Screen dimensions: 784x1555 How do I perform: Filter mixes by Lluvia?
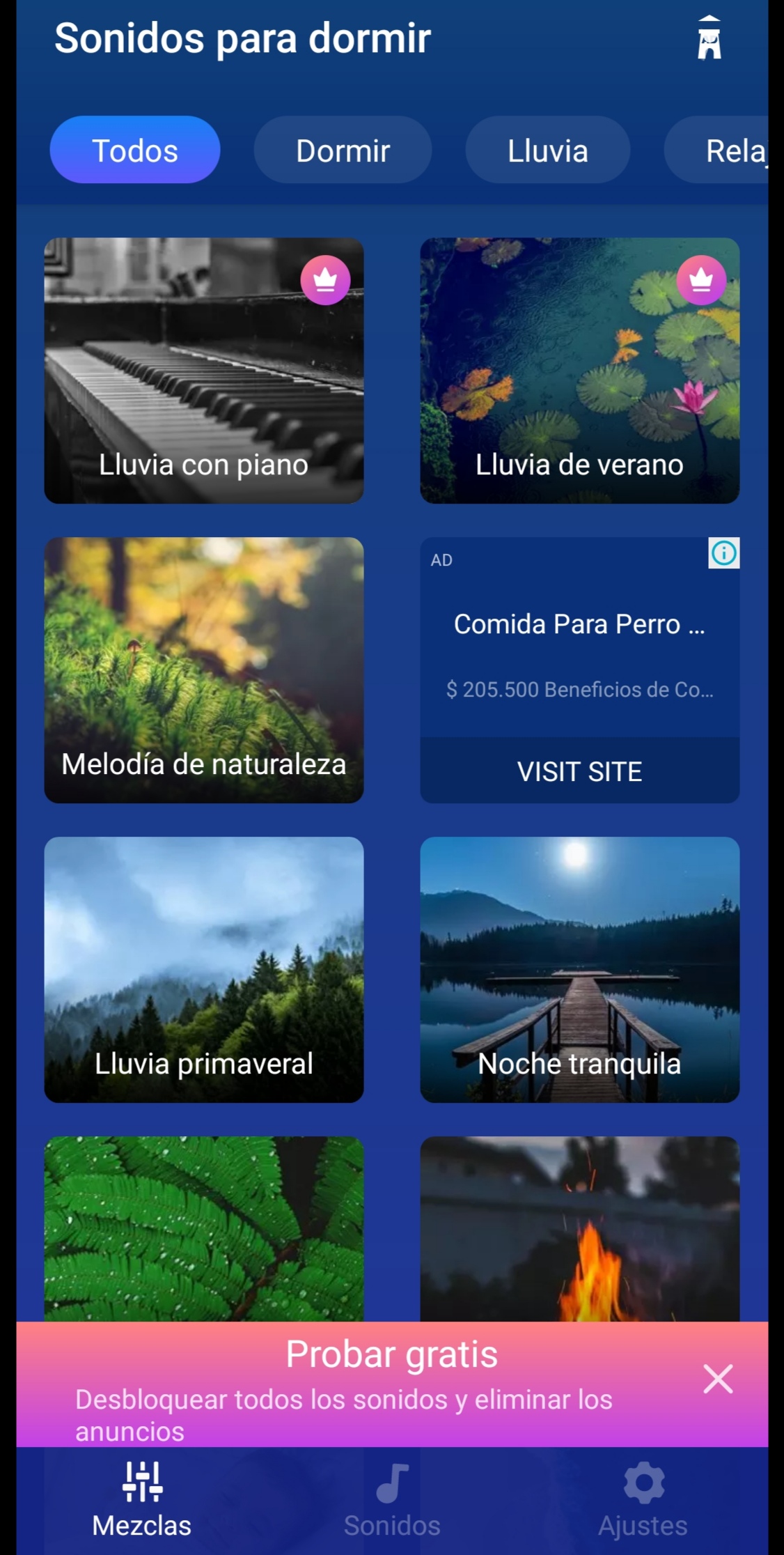coord(547,150)
